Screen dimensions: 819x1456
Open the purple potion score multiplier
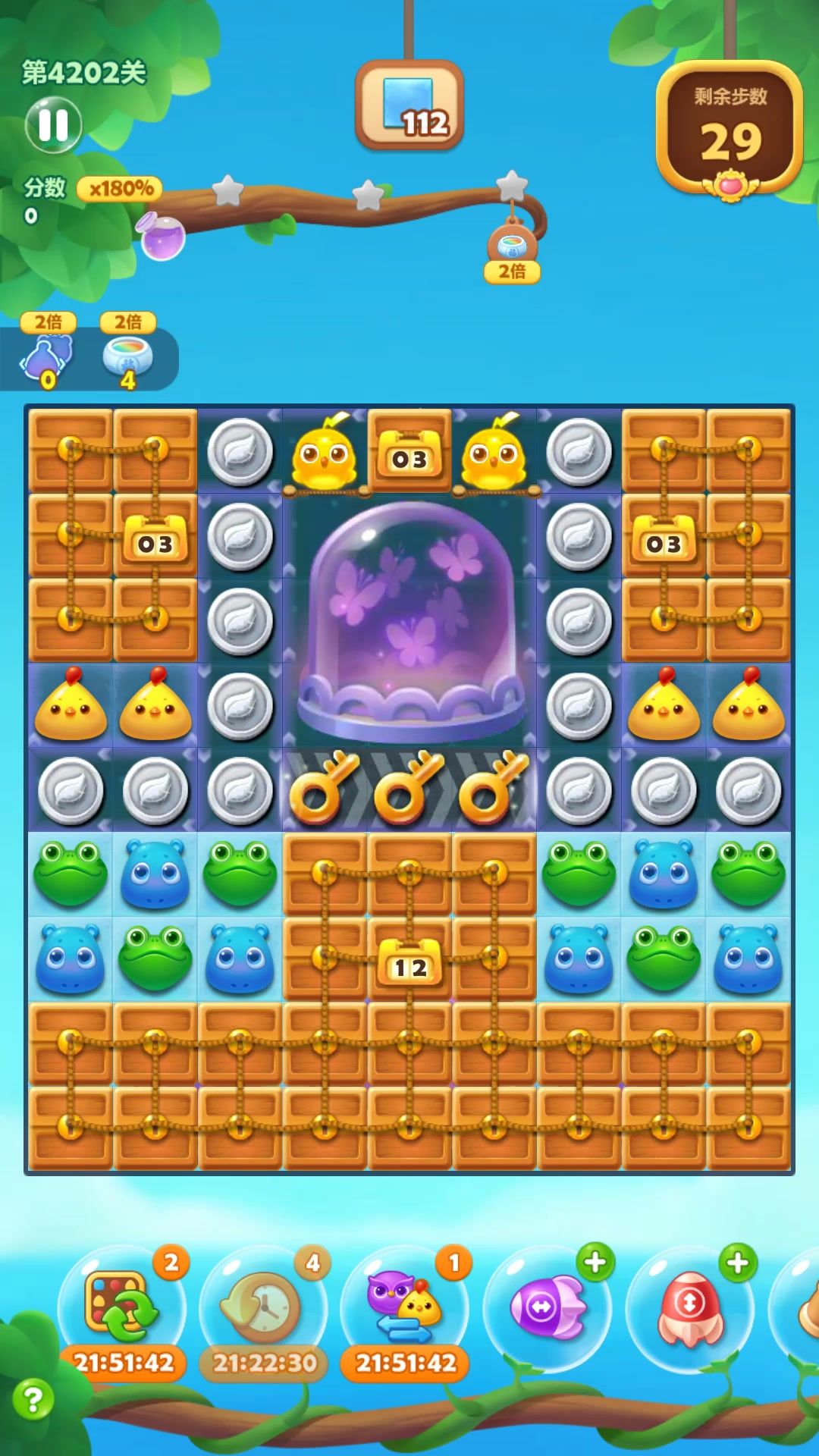(162, 237)
